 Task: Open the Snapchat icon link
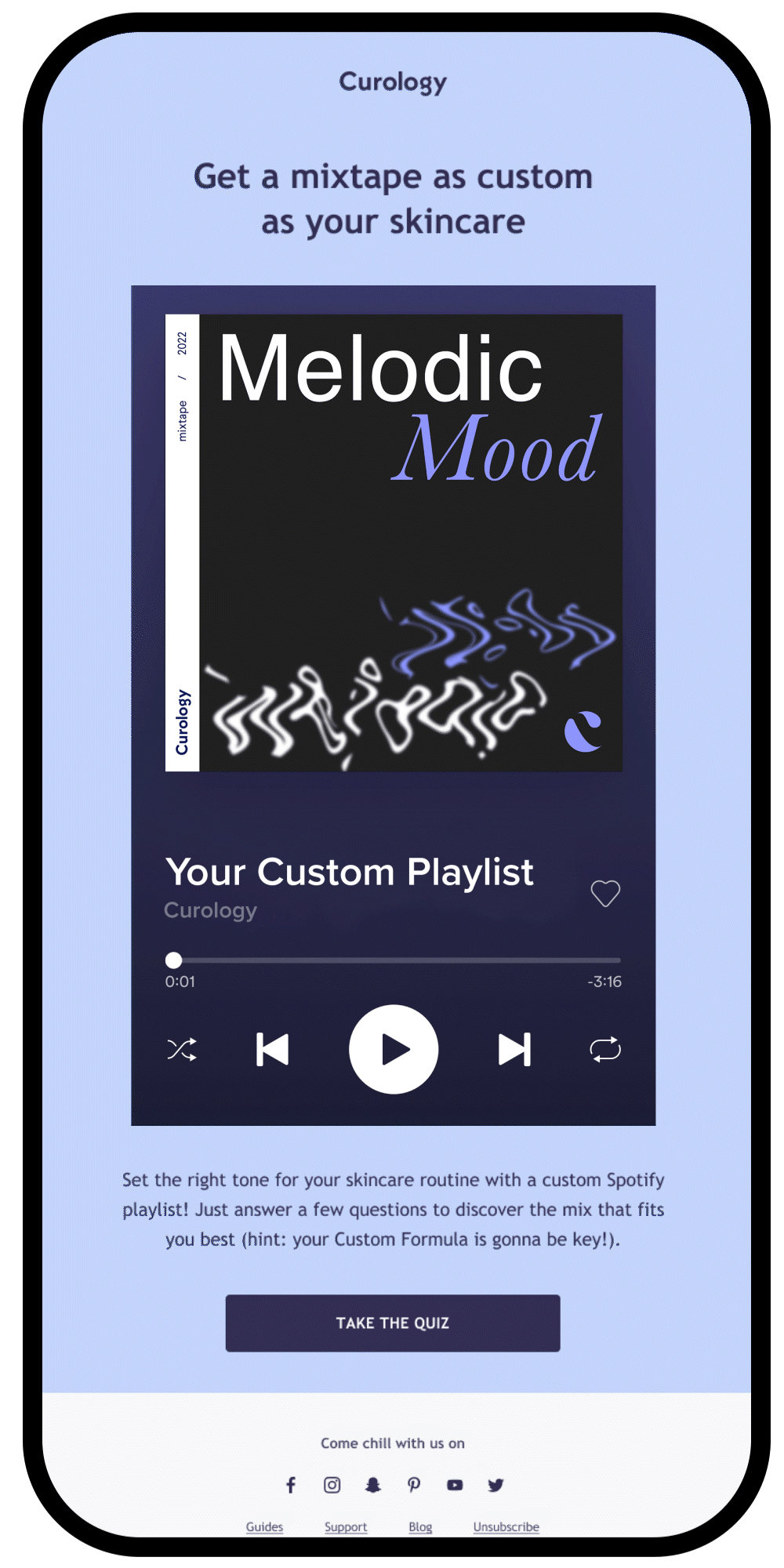373,1485
